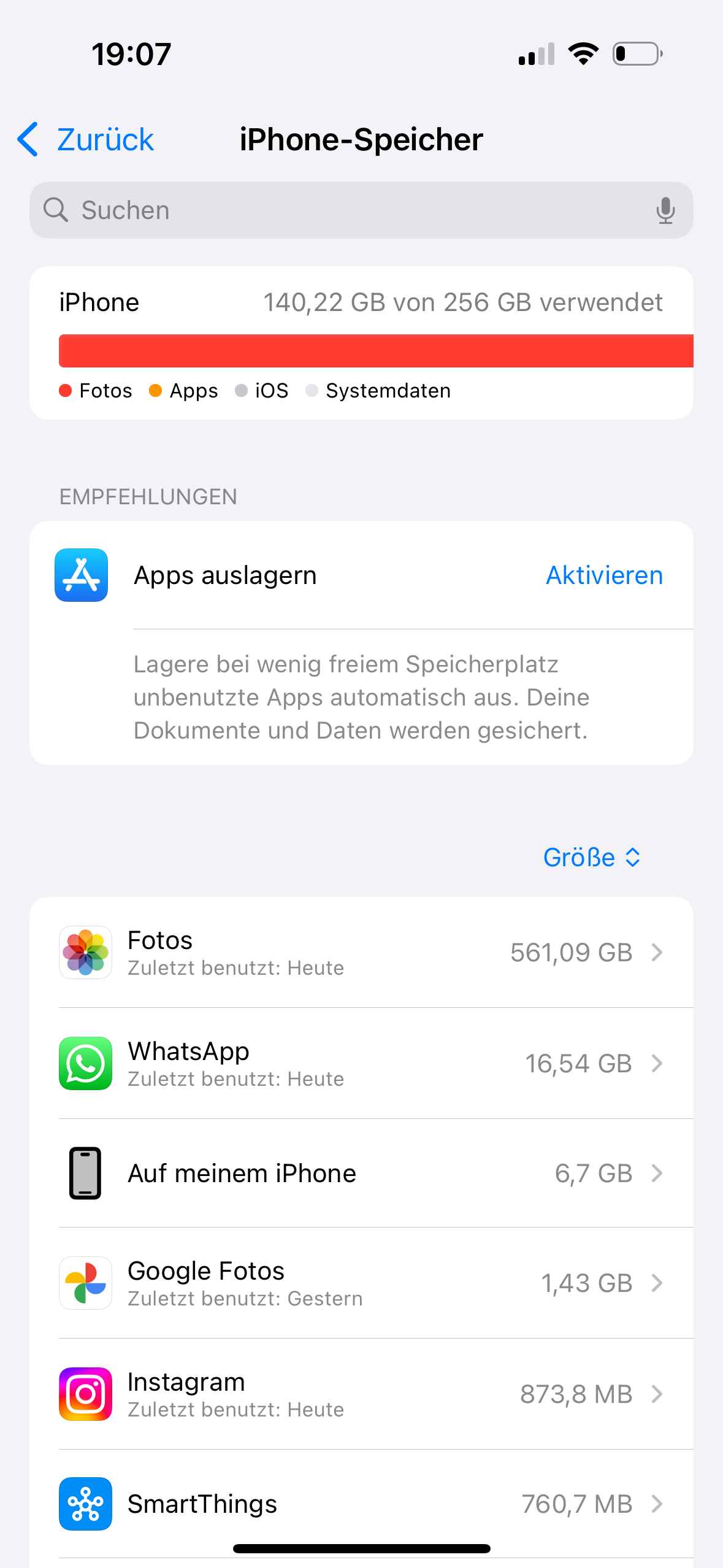Open the Auf meinem iPhone entry
The height and width of the screenshot is (1568, 723).
(362, 1174)
